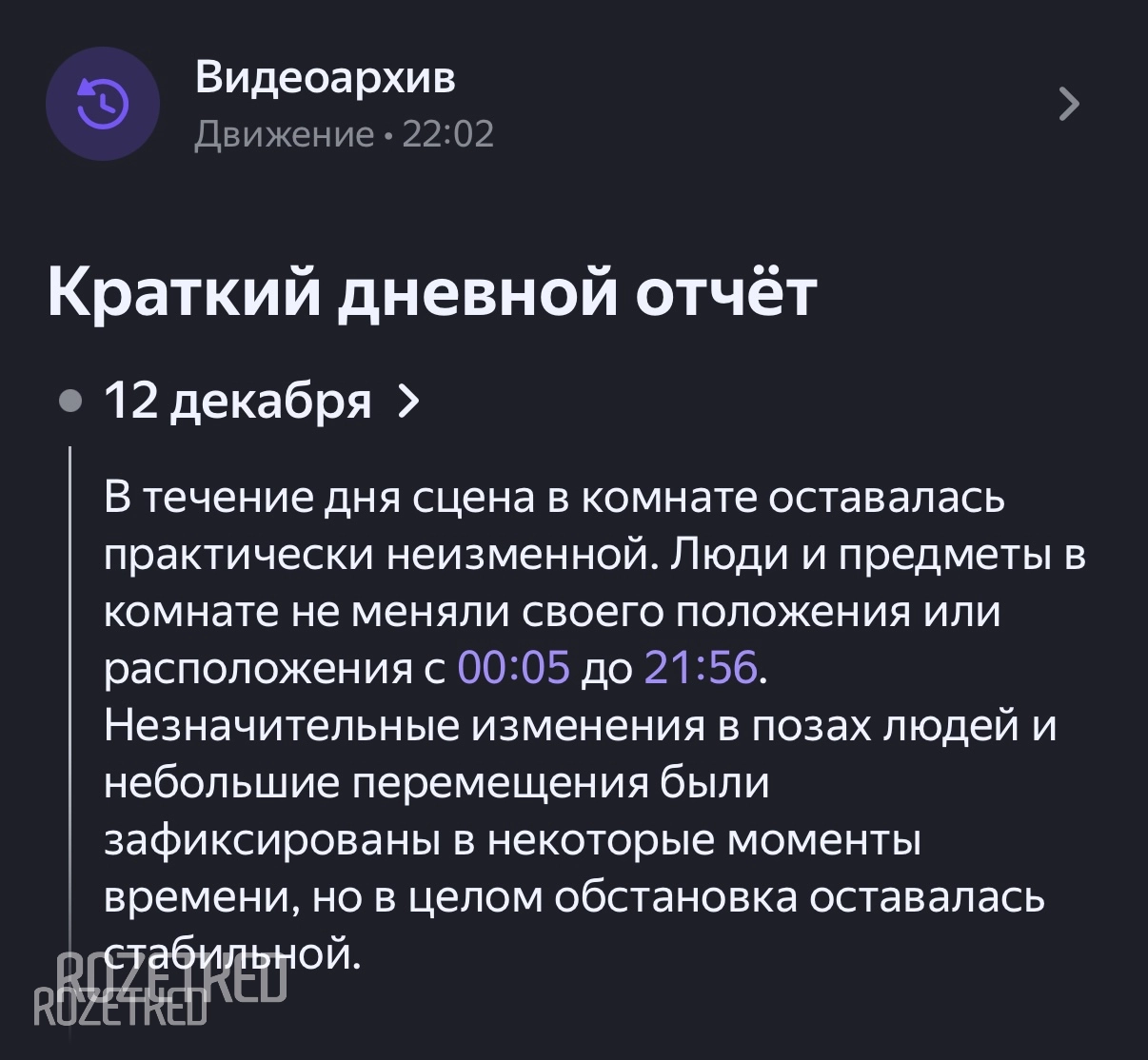Open the 12 декабря report
This screenshot has height=1060, width=1148.
pyautogui.click(x=261, y=401)
